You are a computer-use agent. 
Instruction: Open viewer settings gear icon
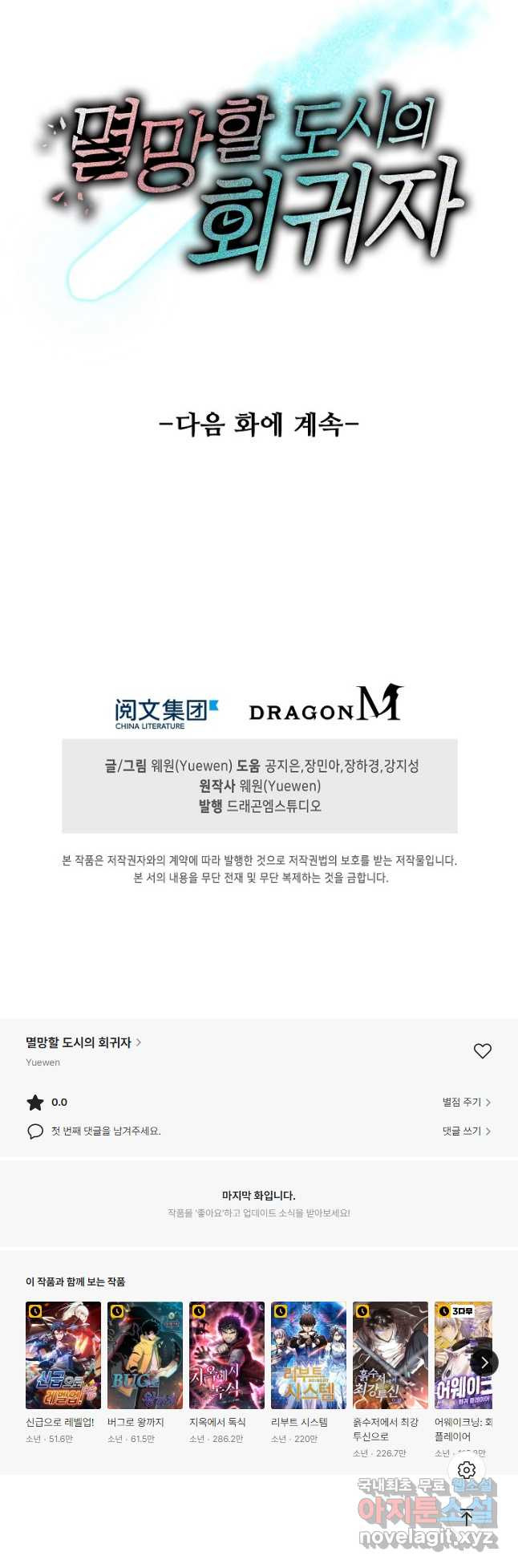click(x=467, y=1469)
